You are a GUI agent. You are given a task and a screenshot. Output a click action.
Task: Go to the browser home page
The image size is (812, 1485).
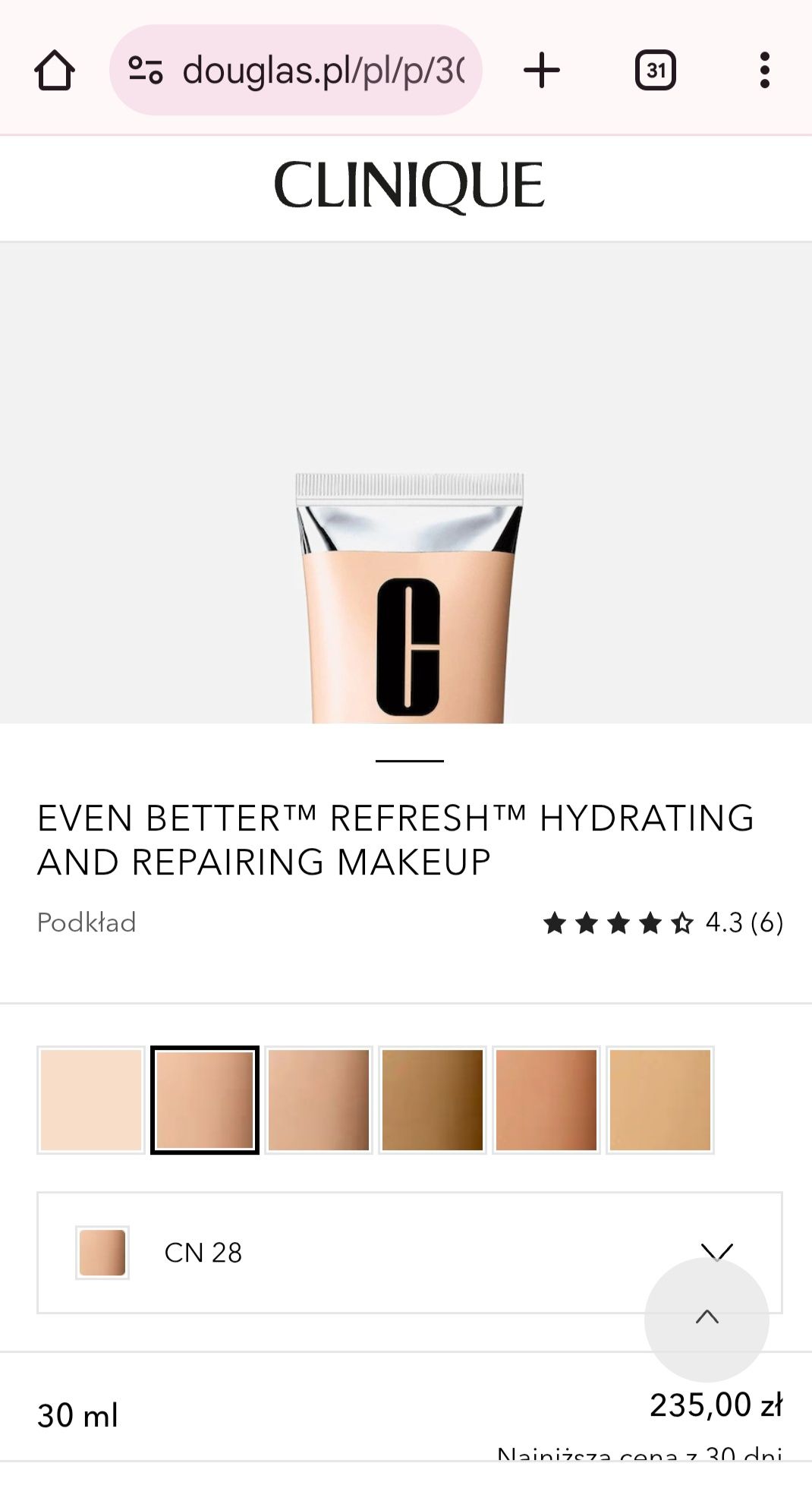point(55,71)
